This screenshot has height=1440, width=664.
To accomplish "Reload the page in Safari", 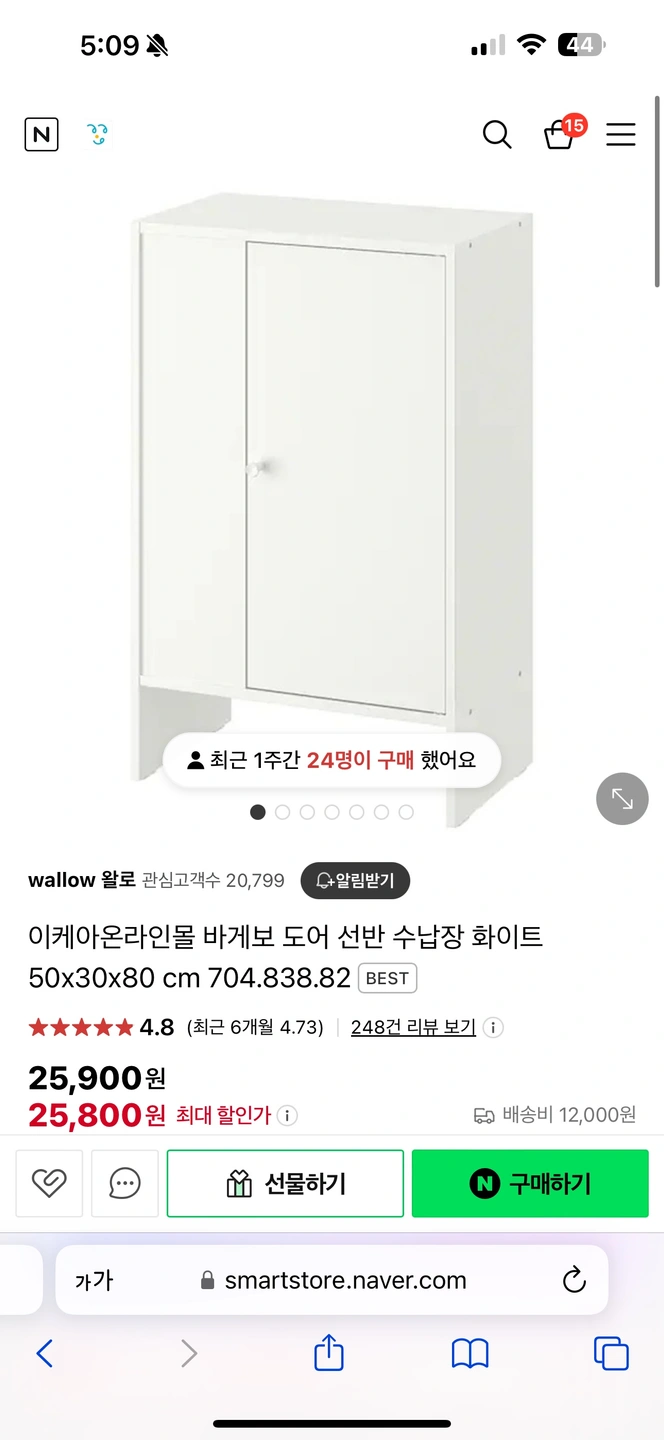I will pyautogui.click(x=574, y=1280).
